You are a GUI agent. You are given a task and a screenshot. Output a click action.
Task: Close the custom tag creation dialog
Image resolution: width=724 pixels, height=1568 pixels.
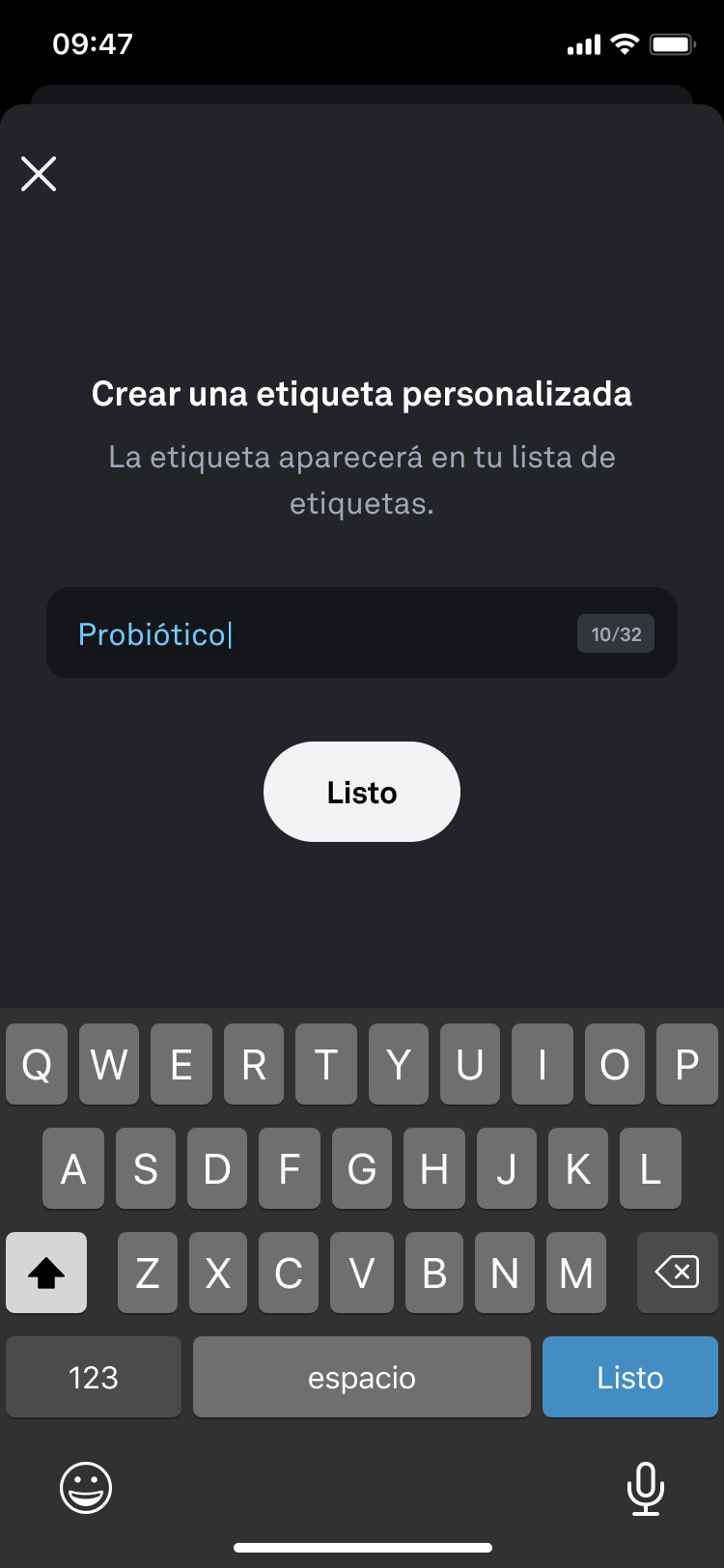click(x=39, y=174)
